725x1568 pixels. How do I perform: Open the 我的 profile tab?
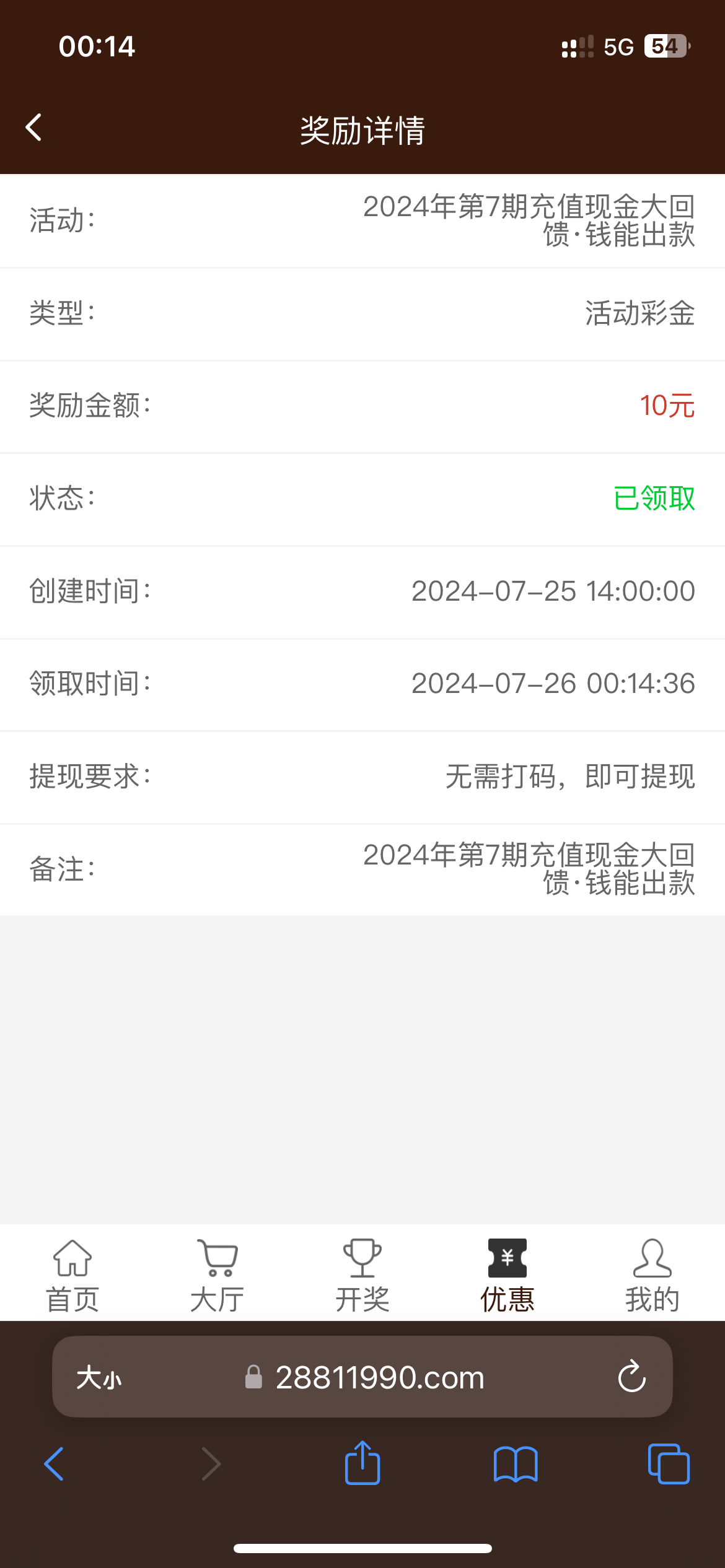[652, 1276]
